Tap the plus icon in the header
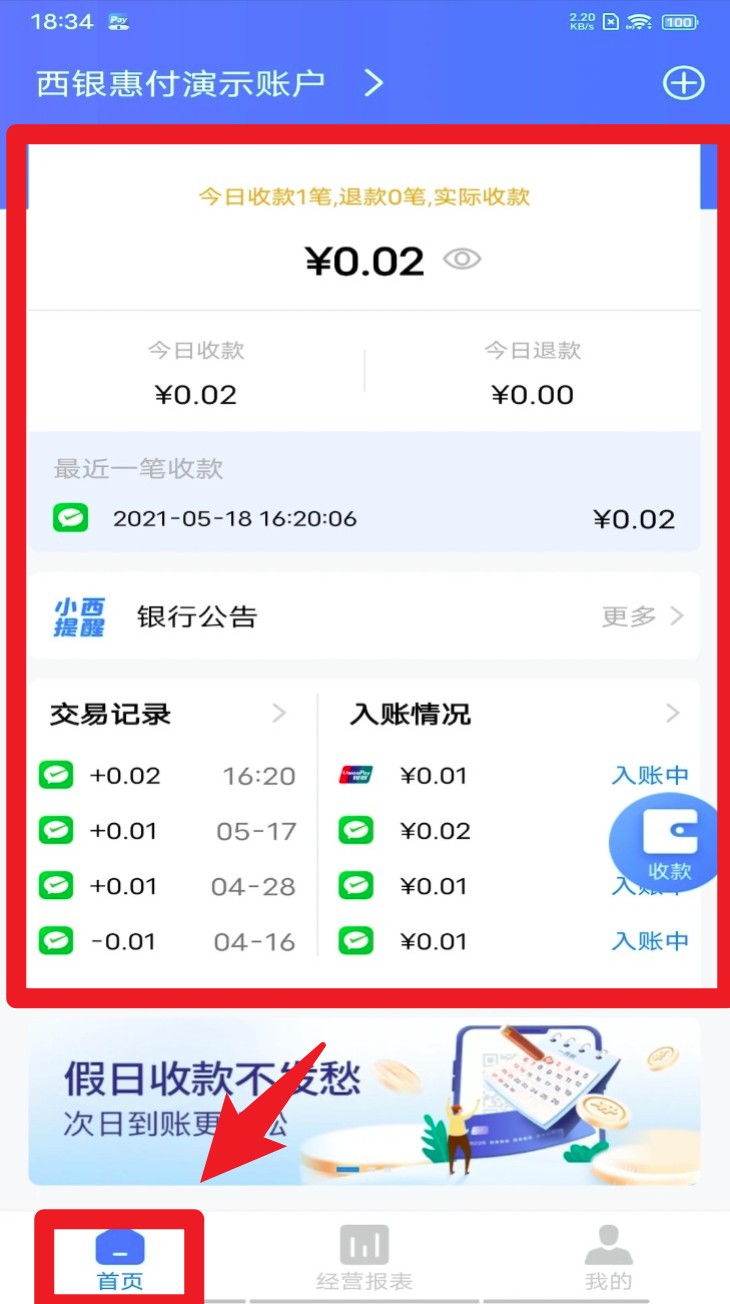This screenshot has width=730, height=1304. pos(684,83)
